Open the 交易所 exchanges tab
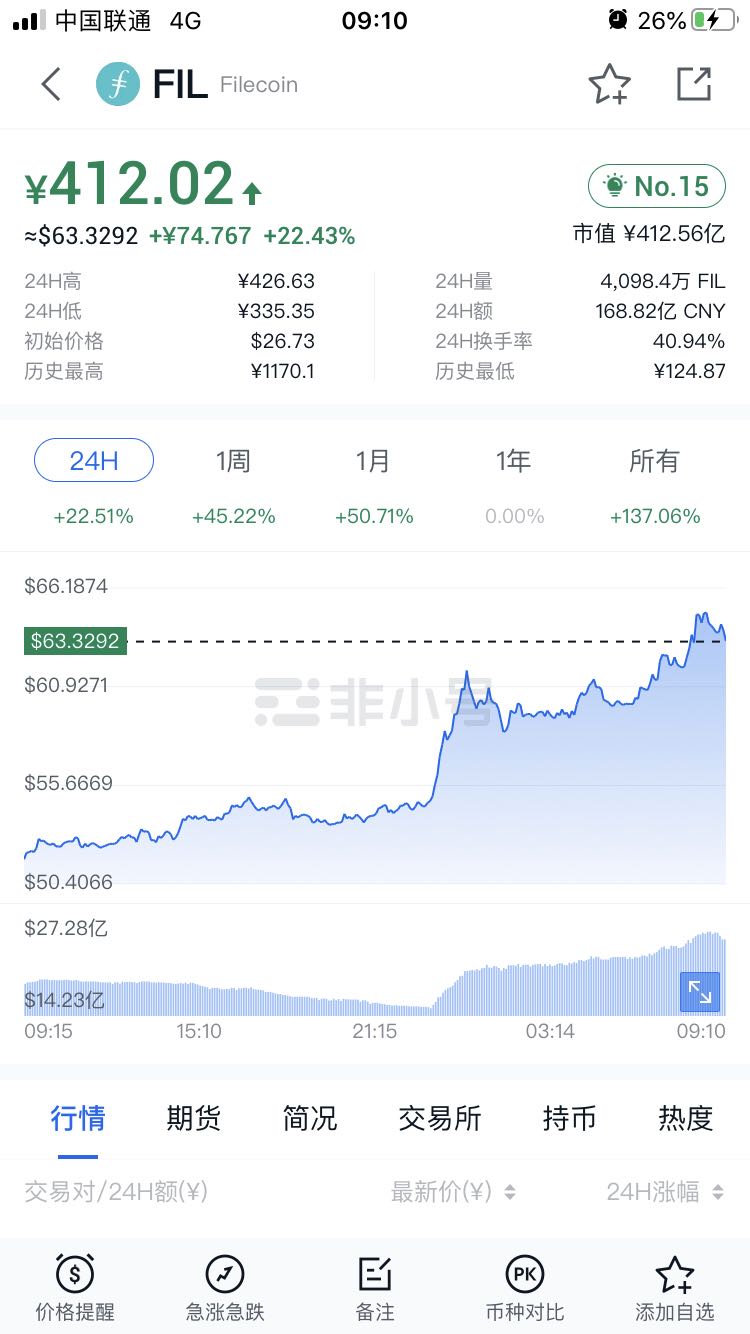 click(x=440, y=1119)
